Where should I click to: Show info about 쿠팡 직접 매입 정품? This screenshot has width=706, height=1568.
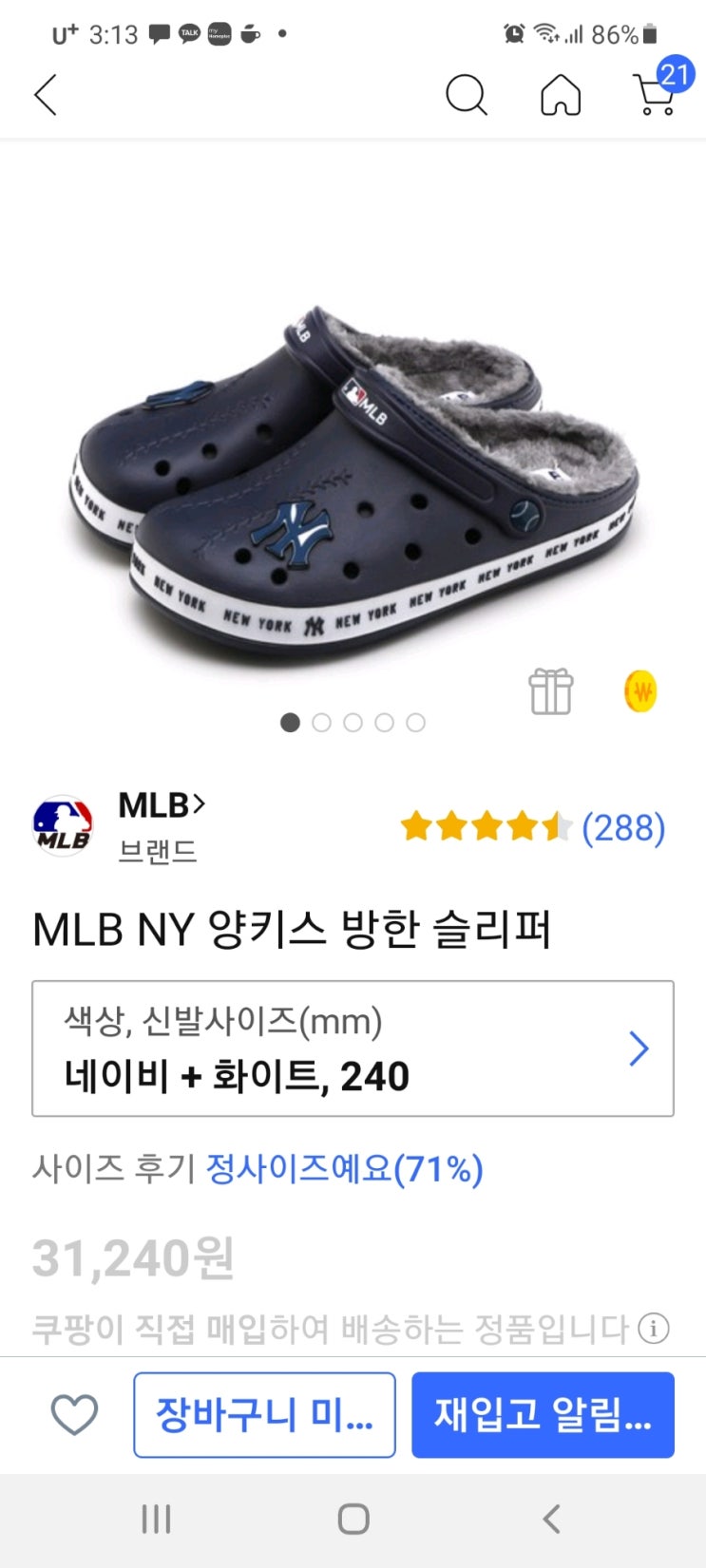tap(654, 1328)
